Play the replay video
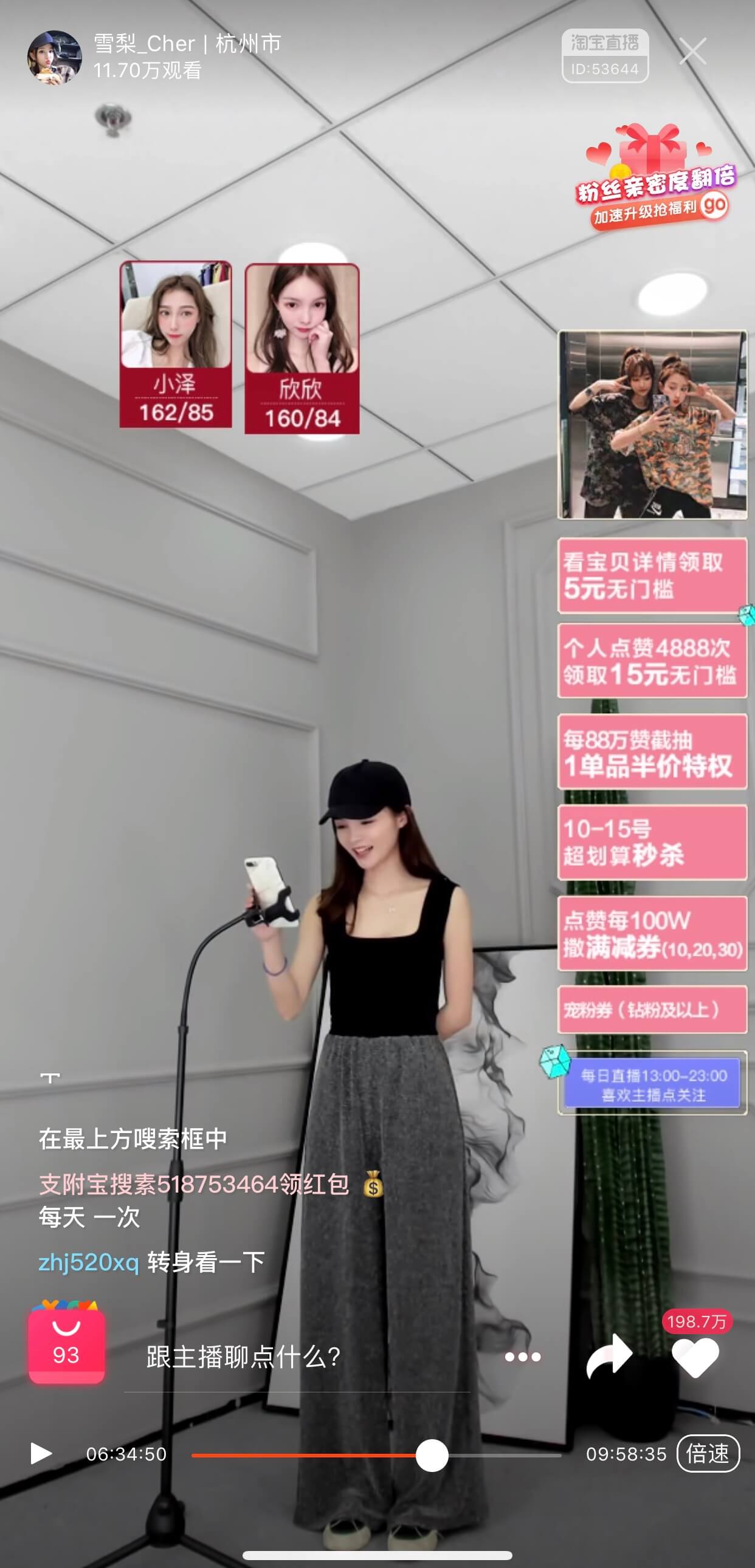The image size is (755, 1568). click(40, 1453)
